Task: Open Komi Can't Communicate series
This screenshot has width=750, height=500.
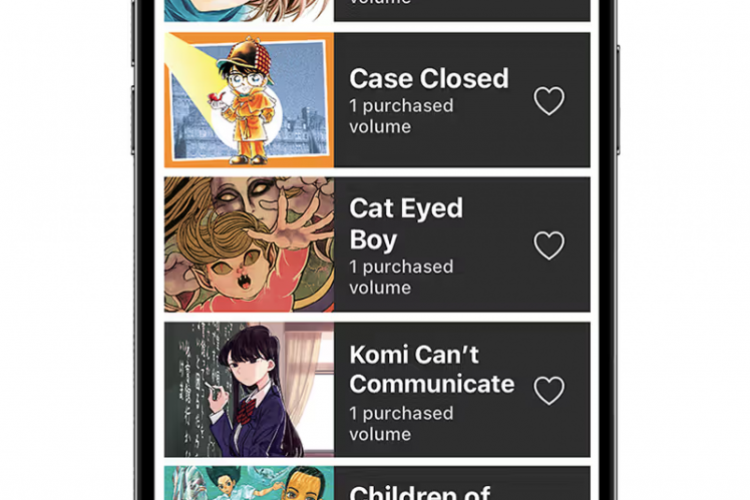Action: pos(431,370)
